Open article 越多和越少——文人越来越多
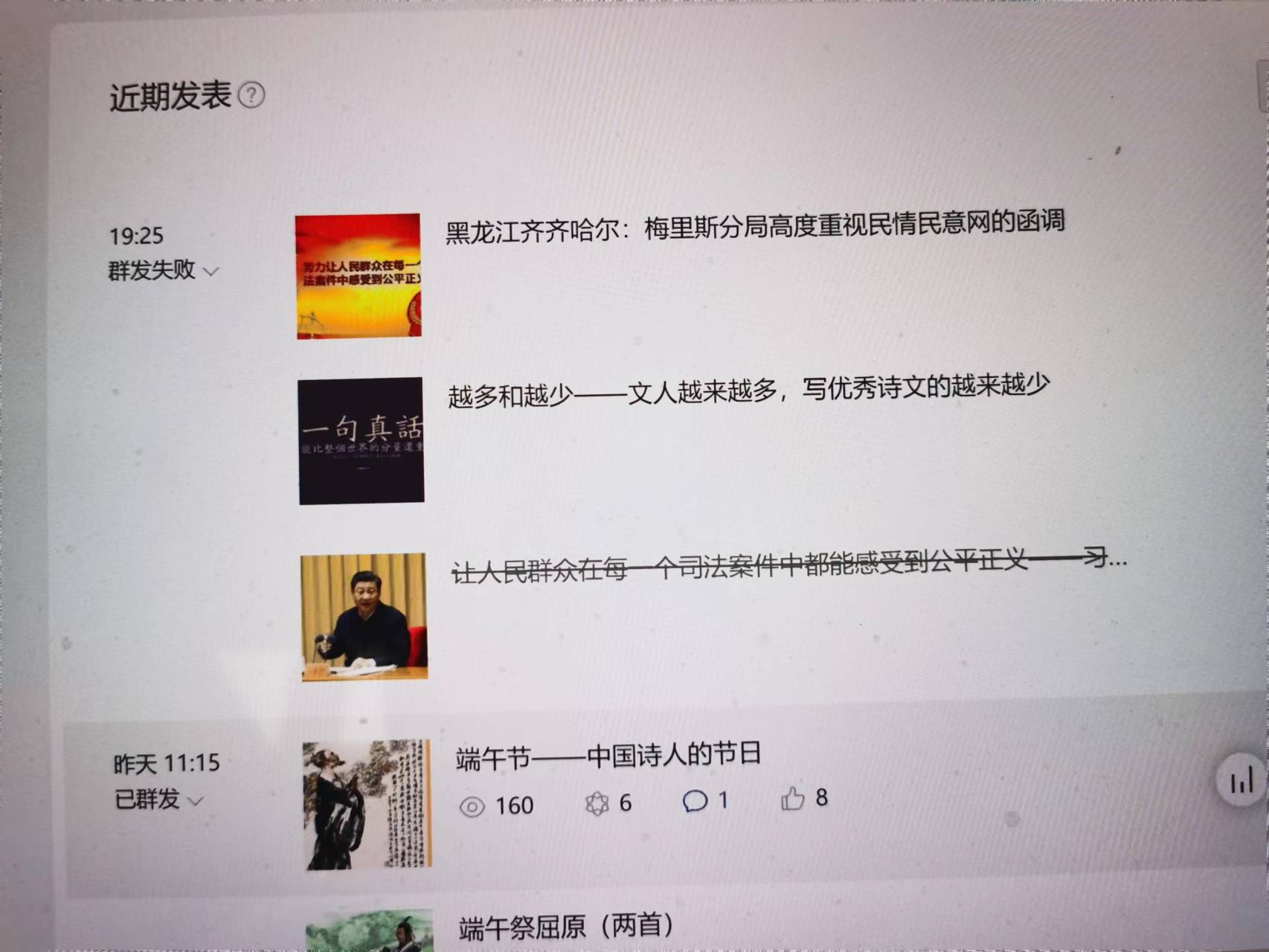The width and height of the screenshot is (1269, 952). coord(748,390)
